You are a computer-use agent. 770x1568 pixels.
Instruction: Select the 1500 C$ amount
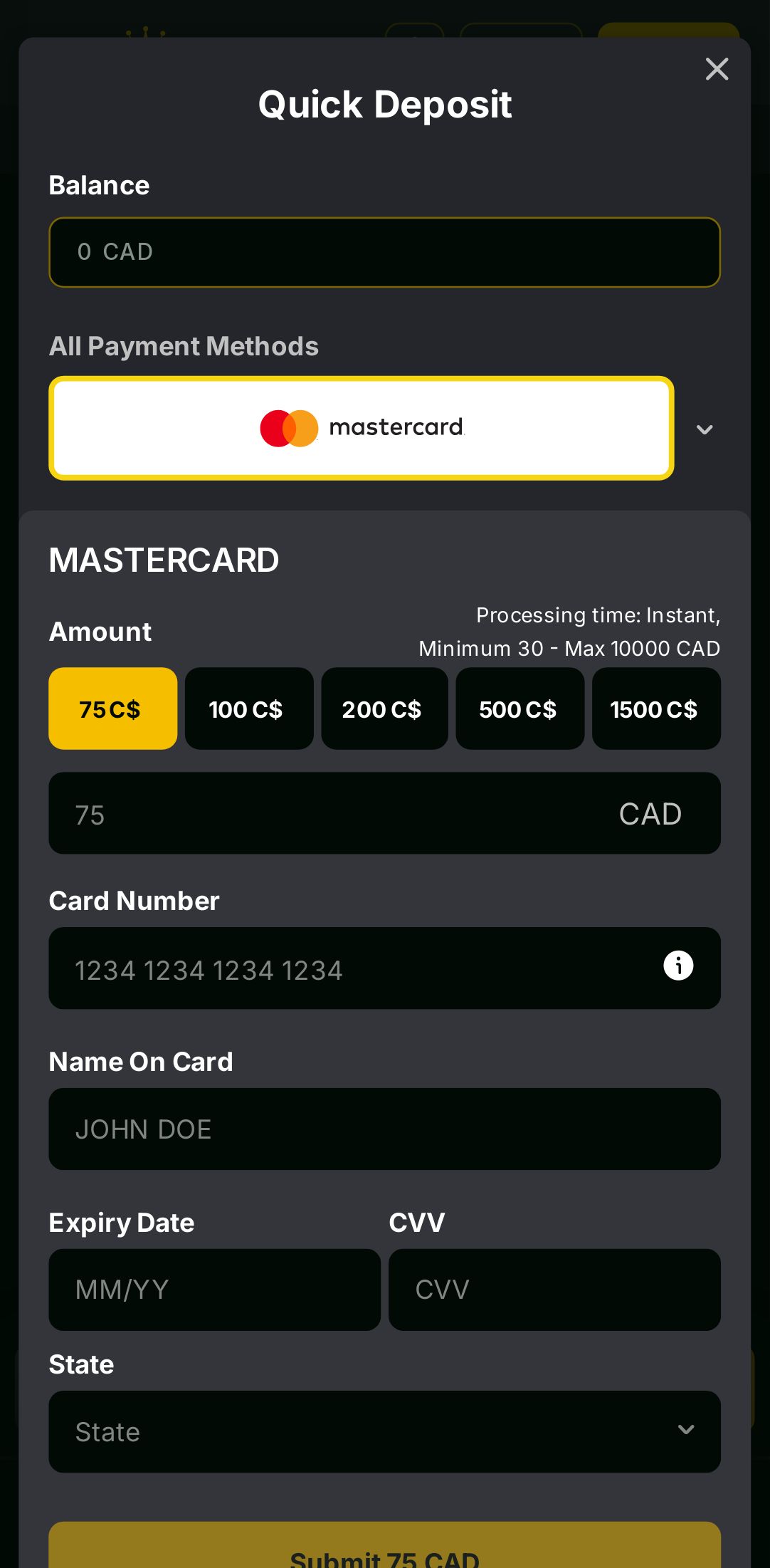(655, 709)
